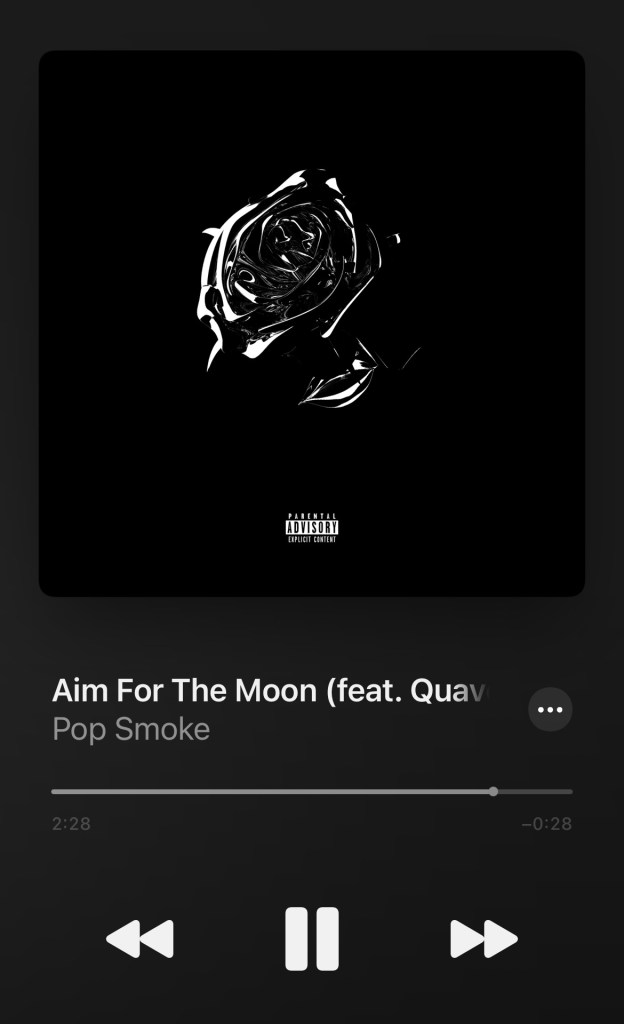The width and height of the screenshot is (624, 1024).
Task: Pause the current song
Action: (x=312, y=939)
